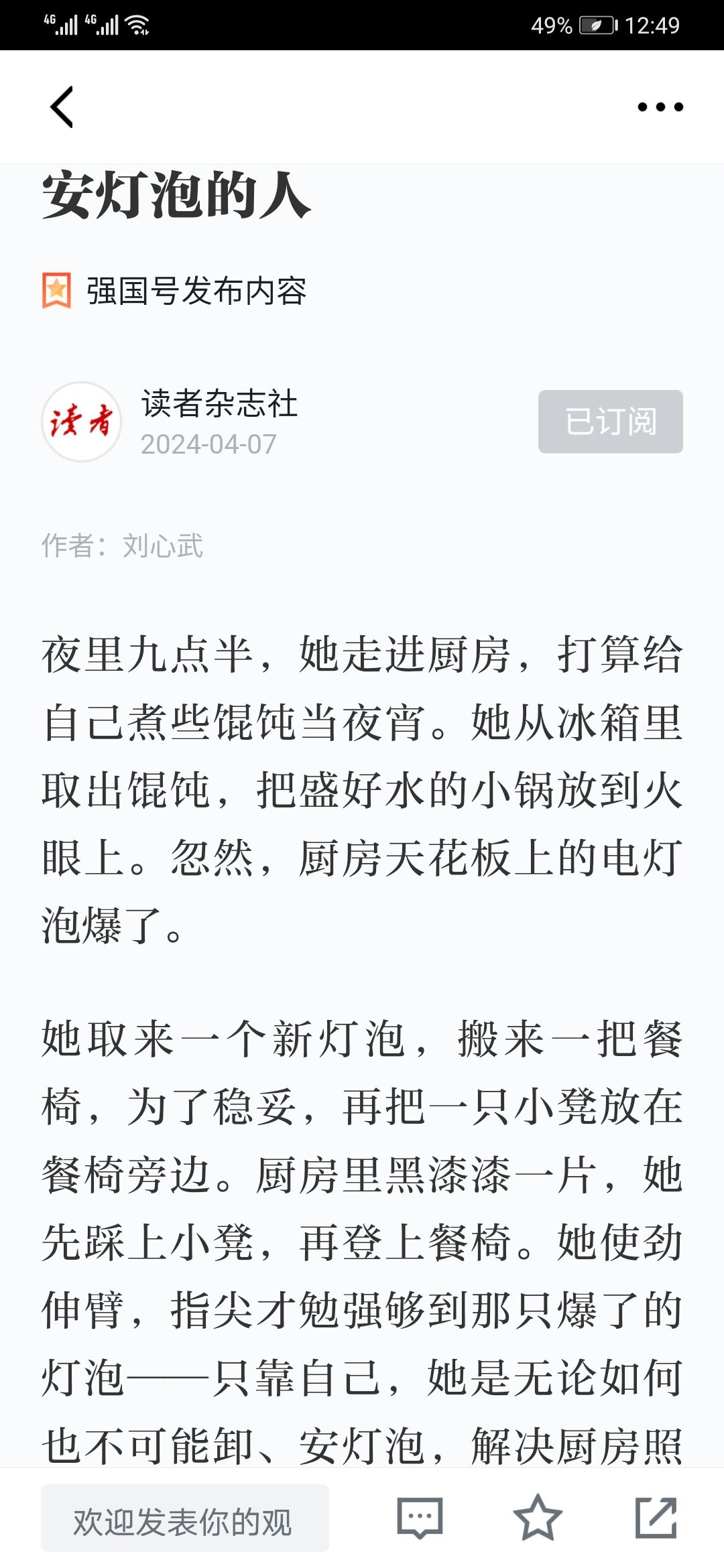View comments via the speech bubble icon

click(x=420, y=1518)
